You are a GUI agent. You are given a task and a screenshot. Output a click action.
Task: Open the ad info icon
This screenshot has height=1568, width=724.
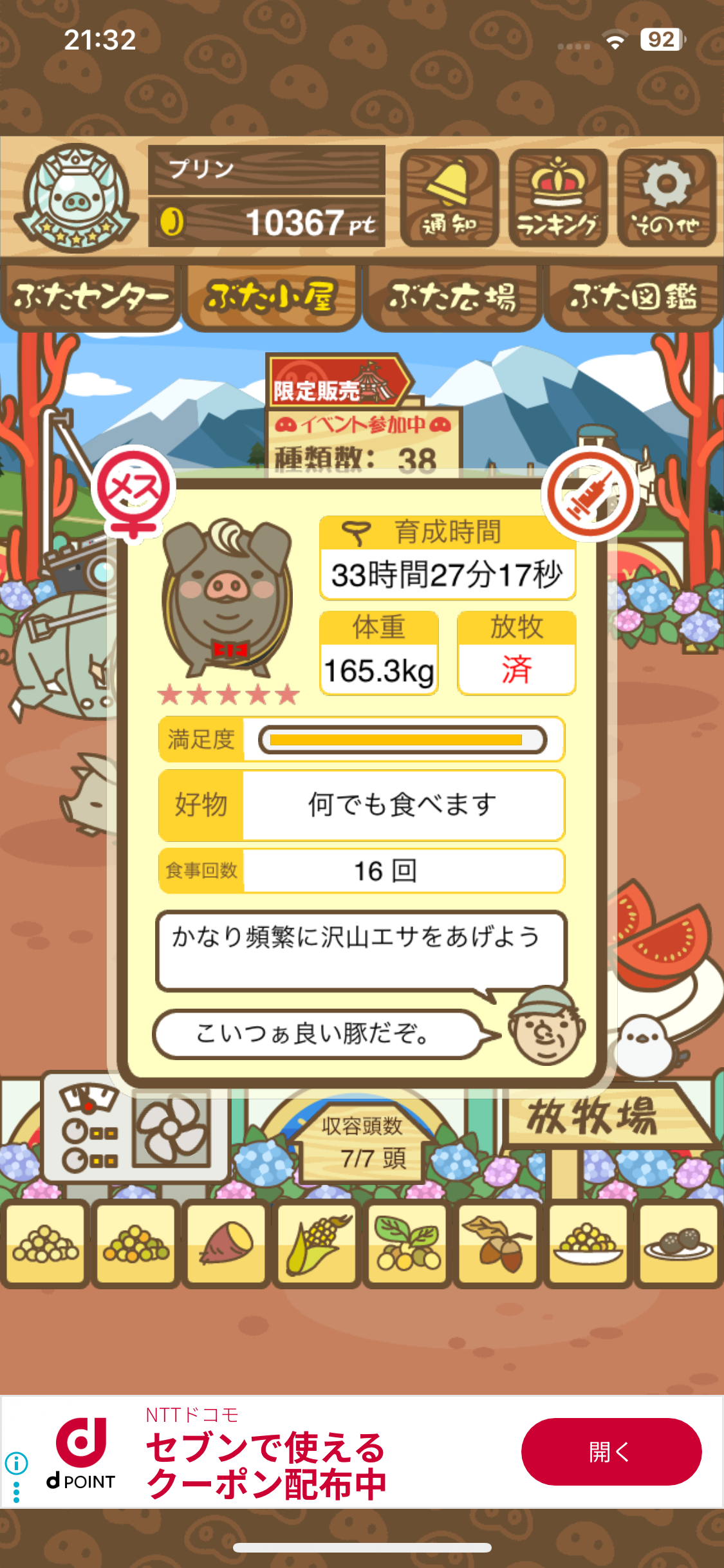click(x=16, y=1464)
